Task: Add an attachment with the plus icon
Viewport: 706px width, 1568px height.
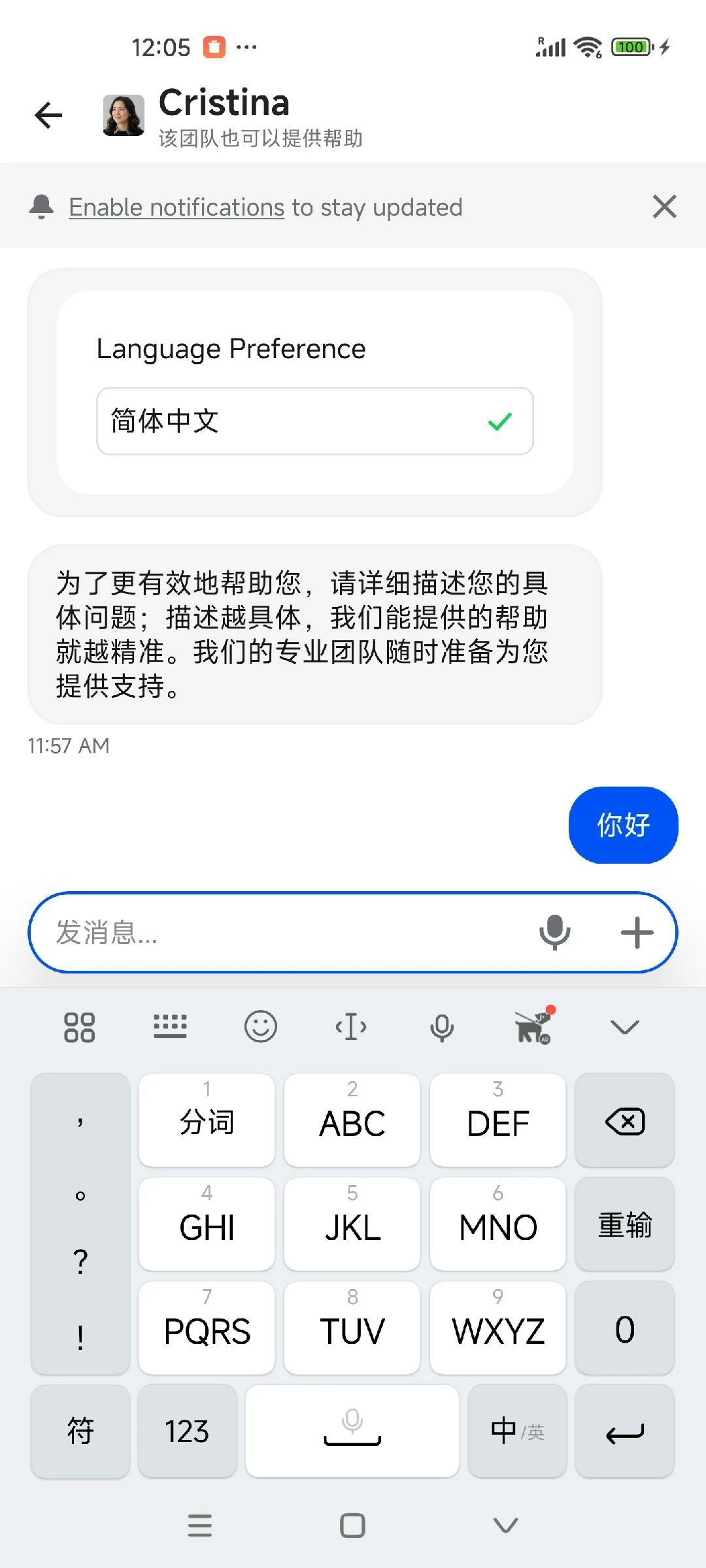Action: 637,932
